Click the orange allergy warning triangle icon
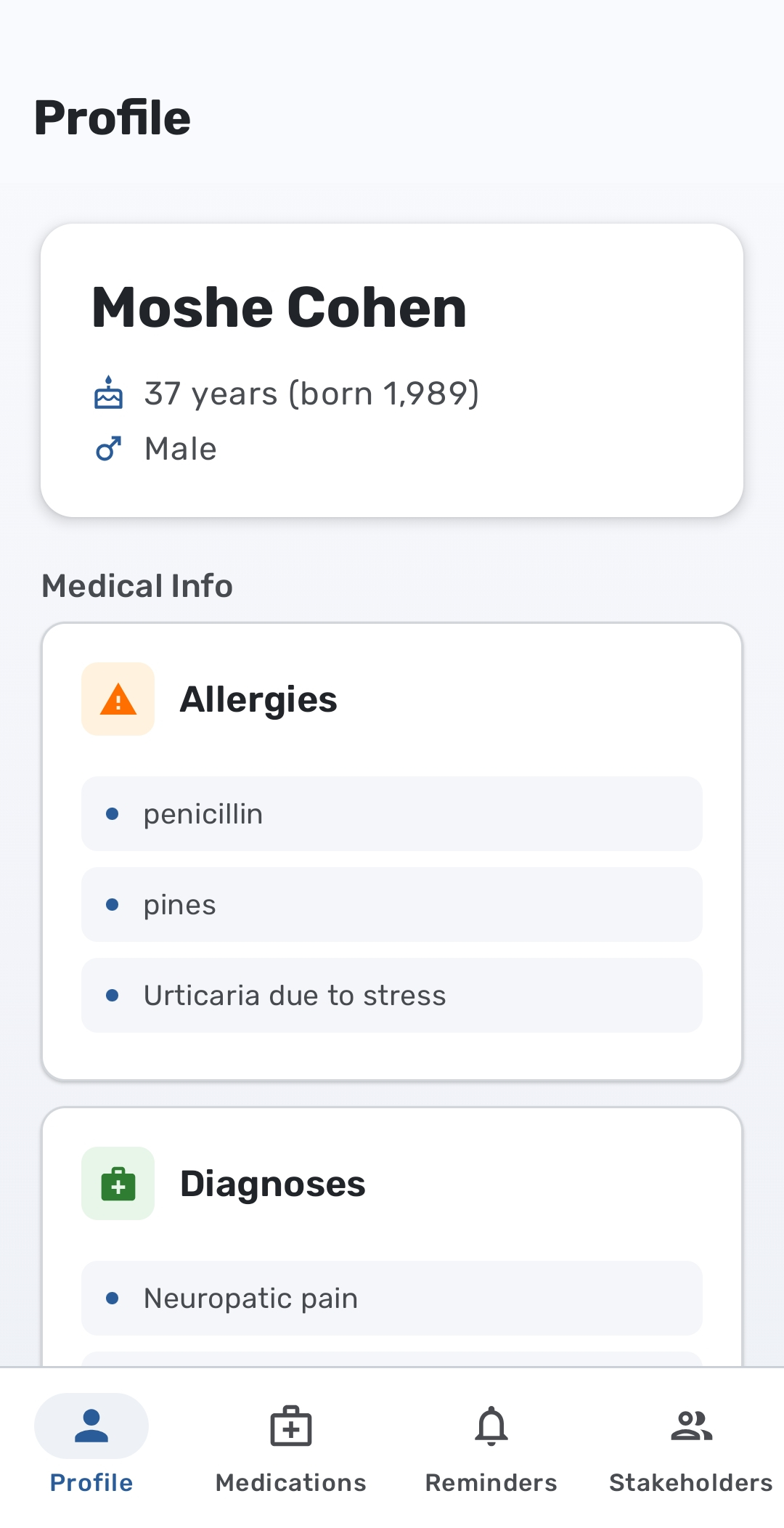Screen dimensions: 784x1528 click(x=118, y=699)
